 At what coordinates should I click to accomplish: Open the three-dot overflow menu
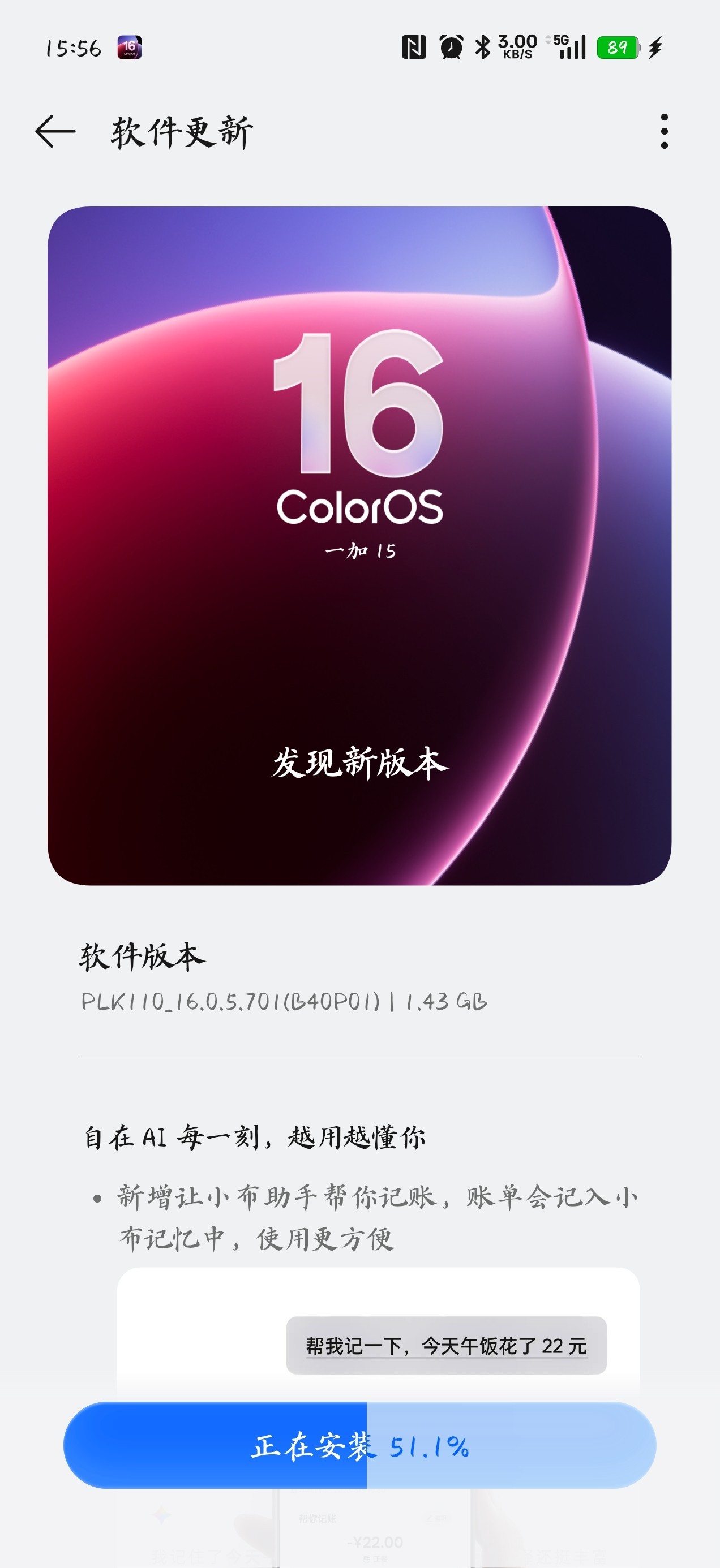[x=664, y=131]
